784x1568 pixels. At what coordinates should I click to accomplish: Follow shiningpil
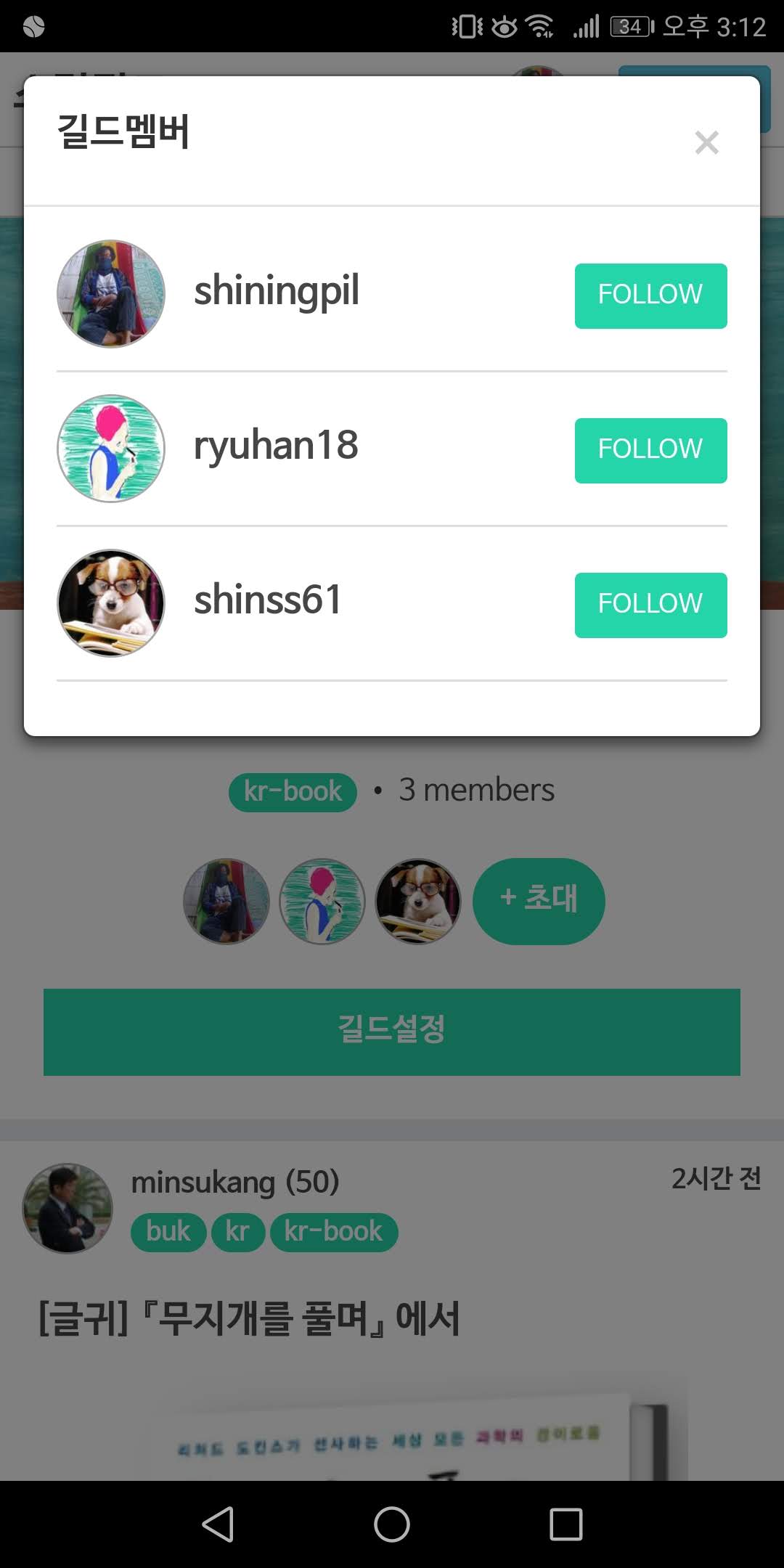[650, 295]
